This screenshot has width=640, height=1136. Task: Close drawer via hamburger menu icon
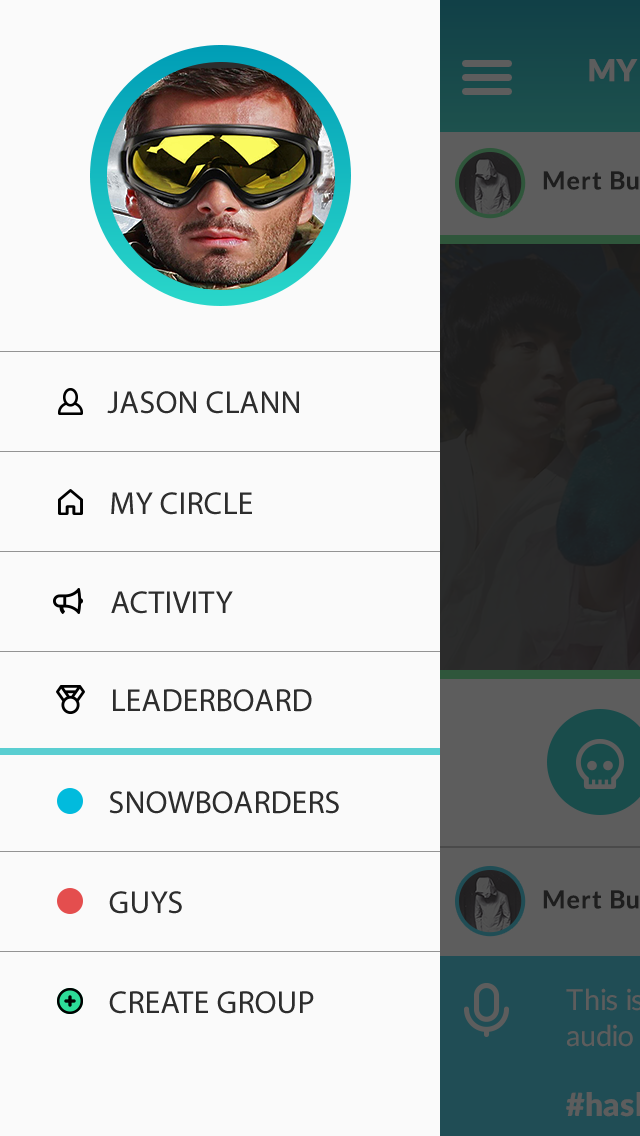tap(487, 77)
